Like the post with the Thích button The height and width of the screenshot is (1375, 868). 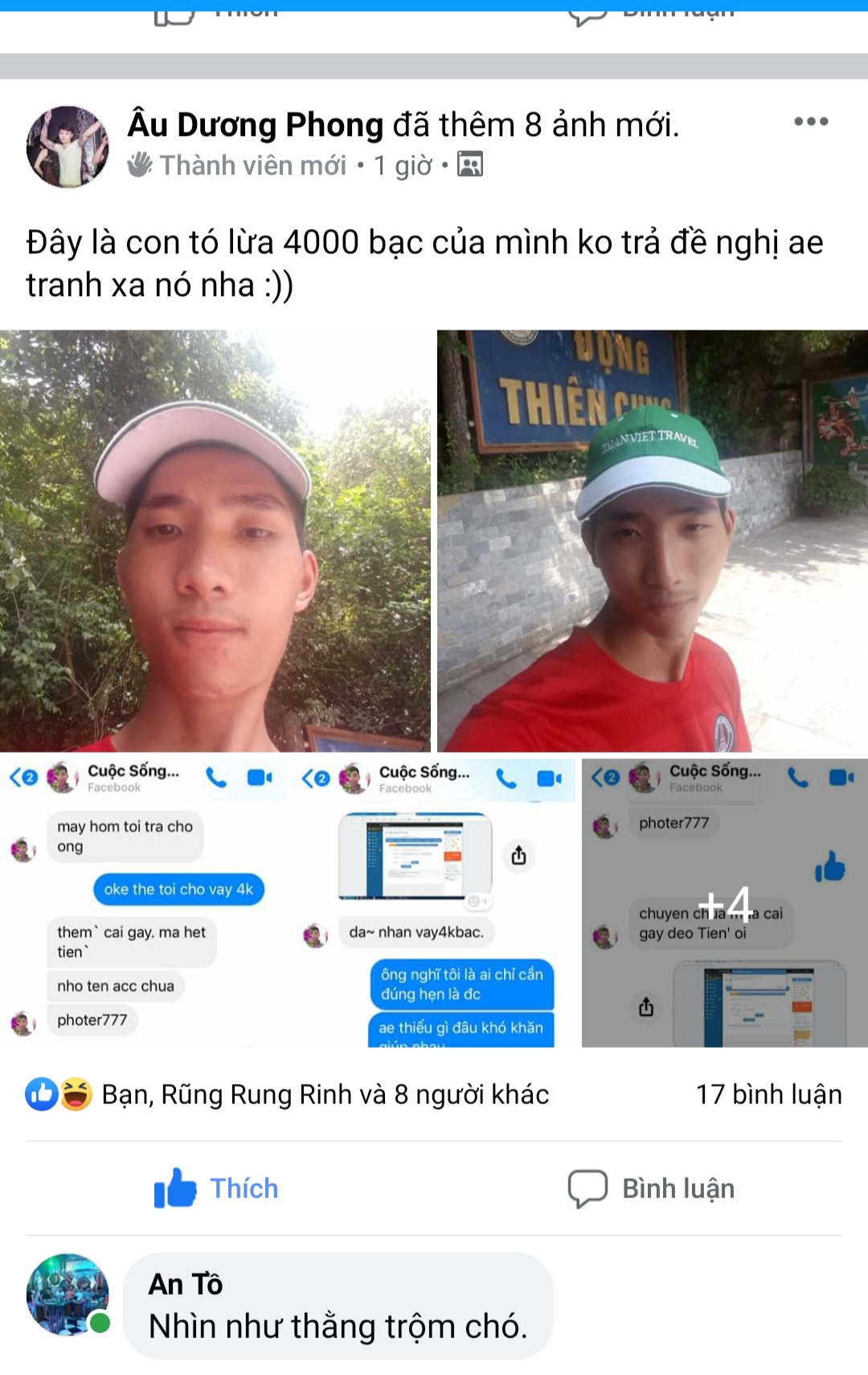click(x=217, y=1188)
